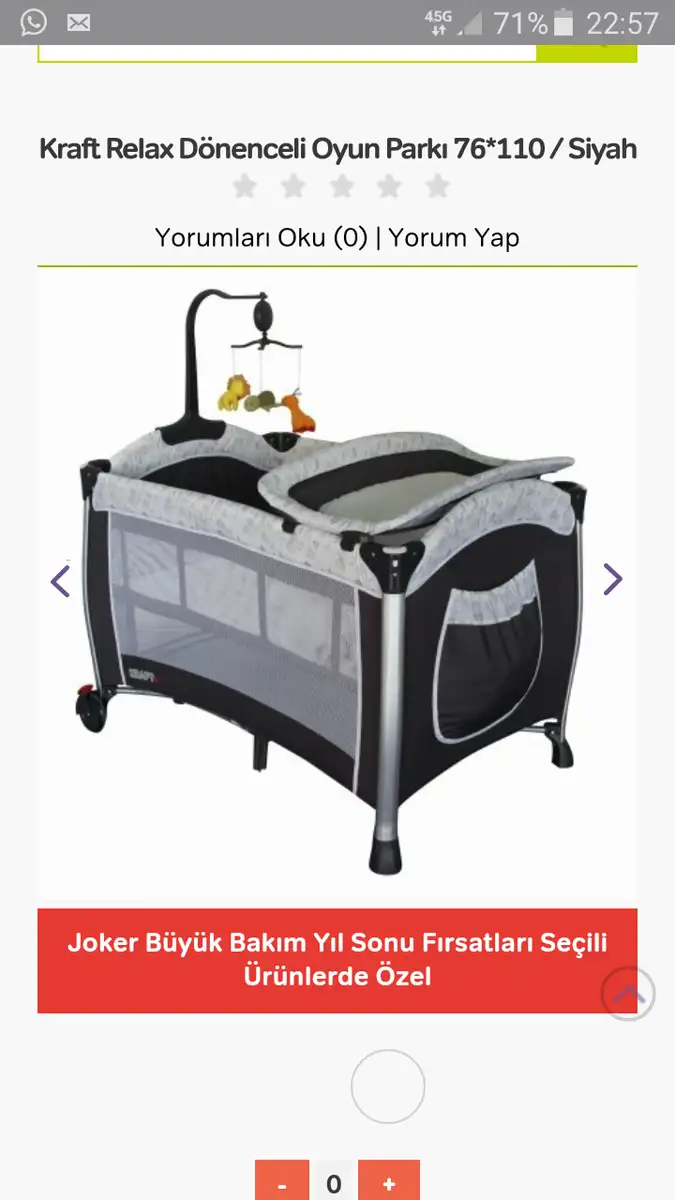Open the search field at the top
Viewport: 675px width, 1200px height.
(287, 53)
